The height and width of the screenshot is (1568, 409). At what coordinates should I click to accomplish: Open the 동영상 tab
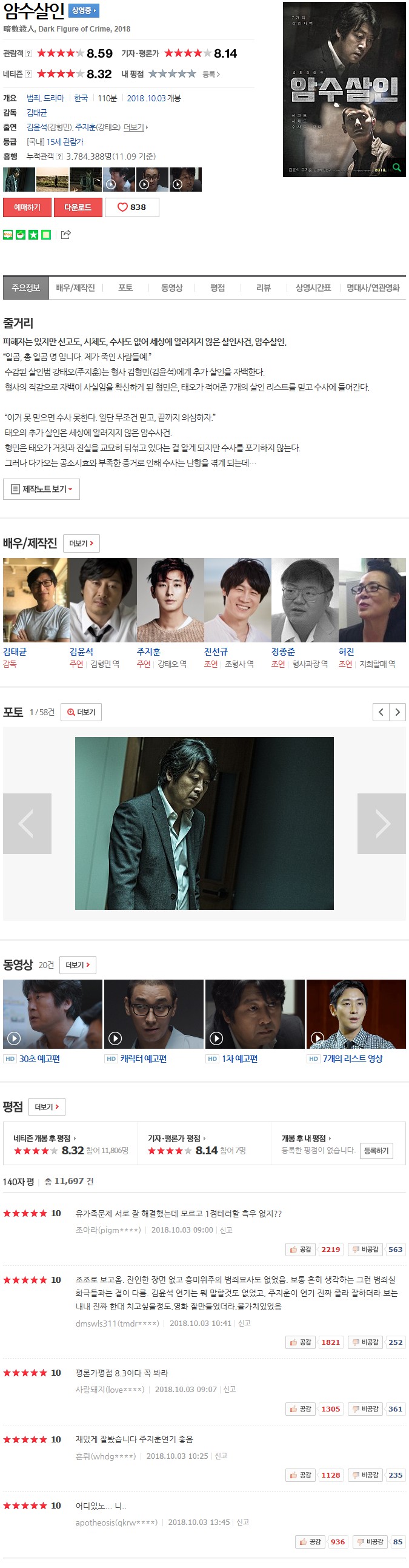point(171,288)
